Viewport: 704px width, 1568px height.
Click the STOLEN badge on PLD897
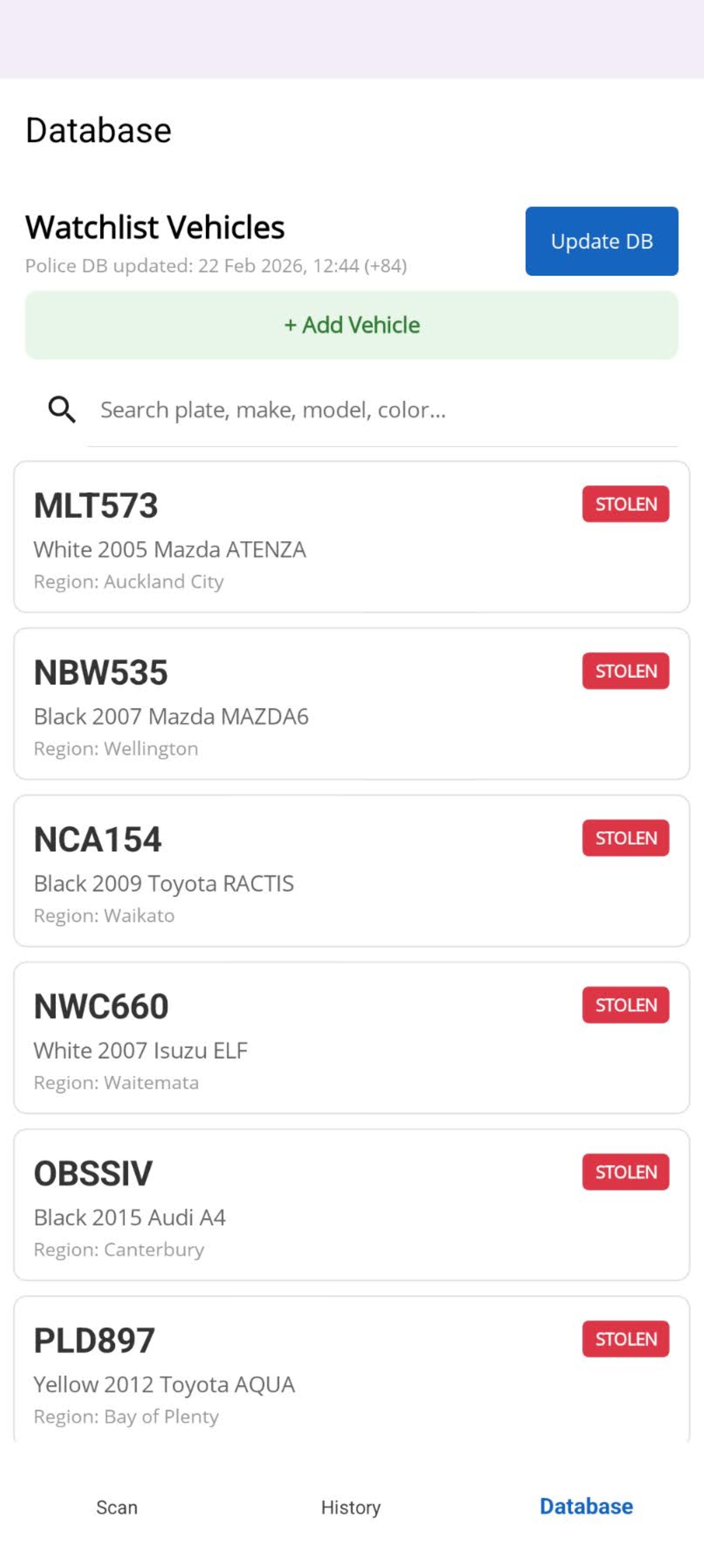[625, 1339]
